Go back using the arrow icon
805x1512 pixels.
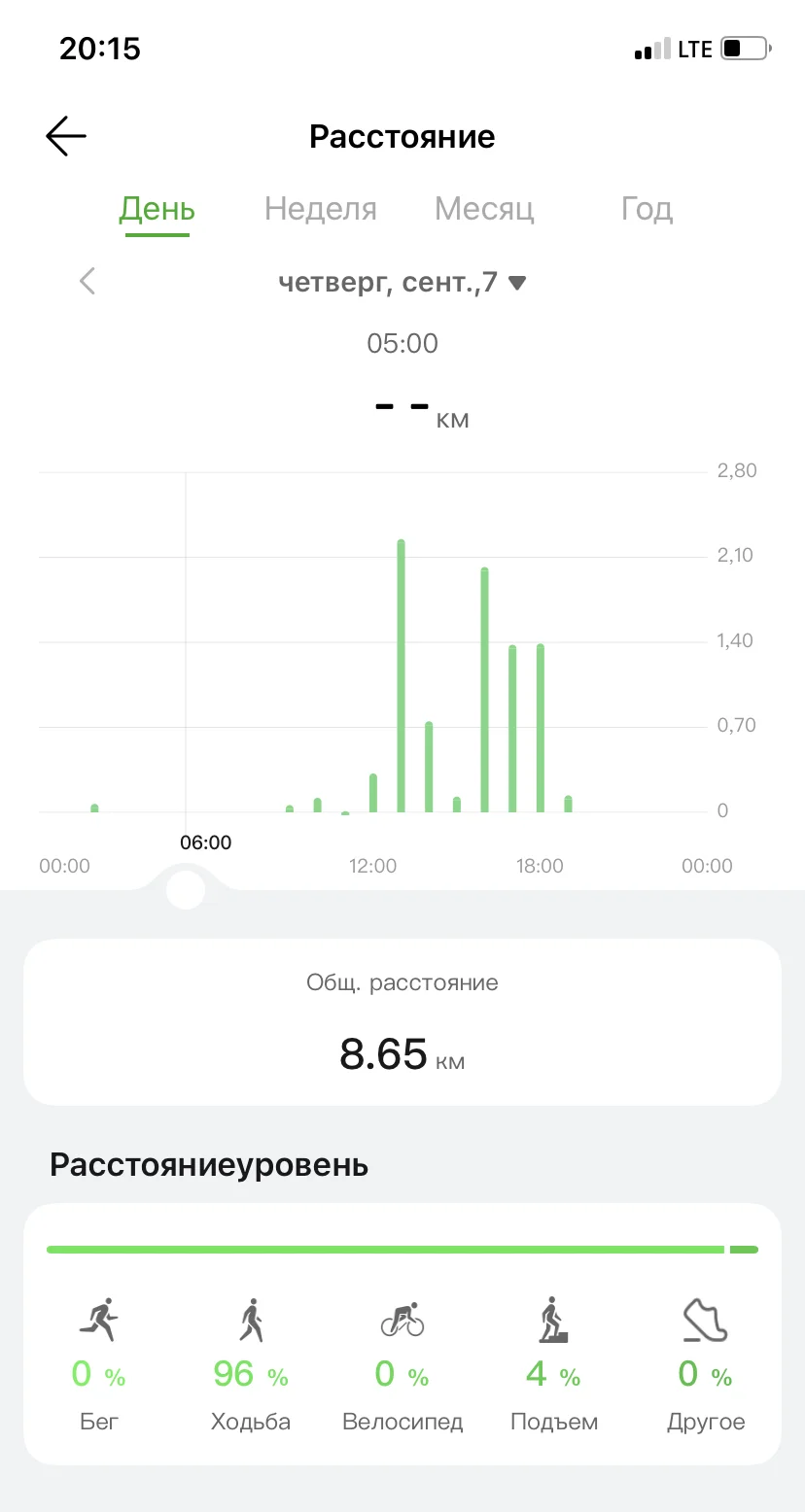click(x=66, y=136)
